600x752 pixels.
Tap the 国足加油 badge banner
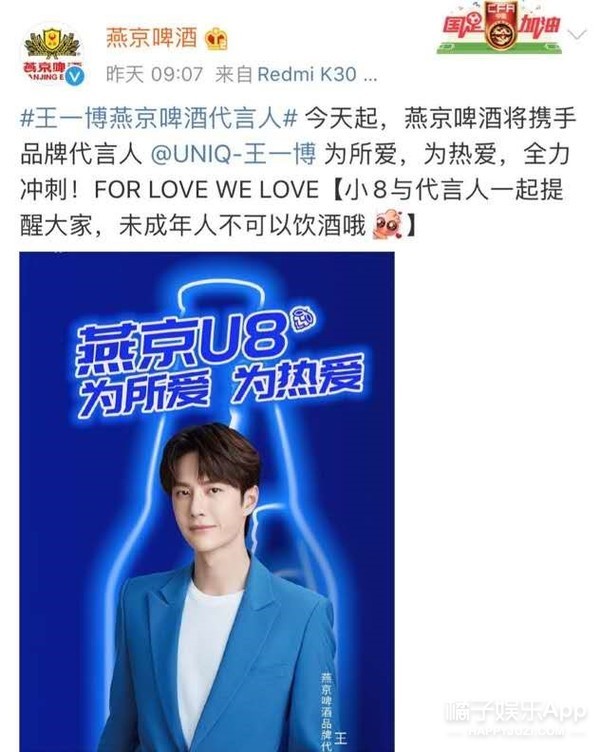[496, 31]
